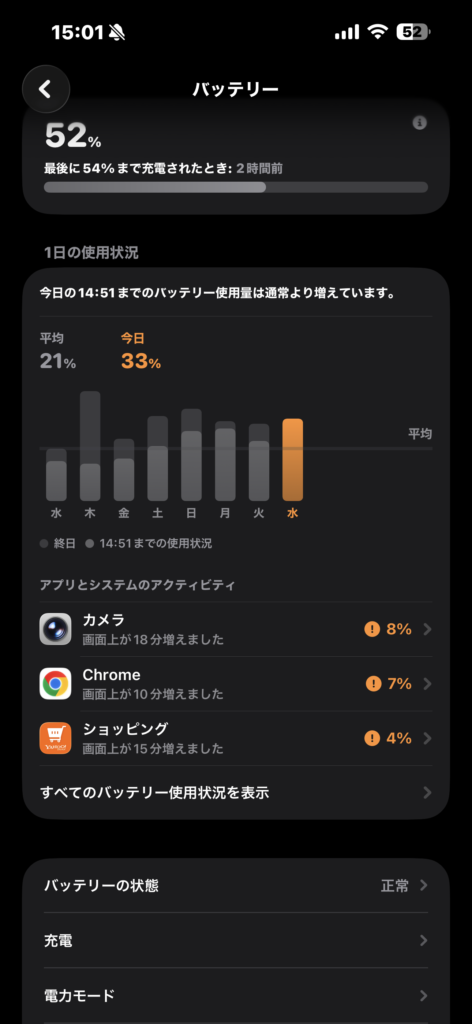This screenshot has width=472, height=1024.
Task: Show すべてのバッテリー使用状況を表示
Action: [236, 793]
